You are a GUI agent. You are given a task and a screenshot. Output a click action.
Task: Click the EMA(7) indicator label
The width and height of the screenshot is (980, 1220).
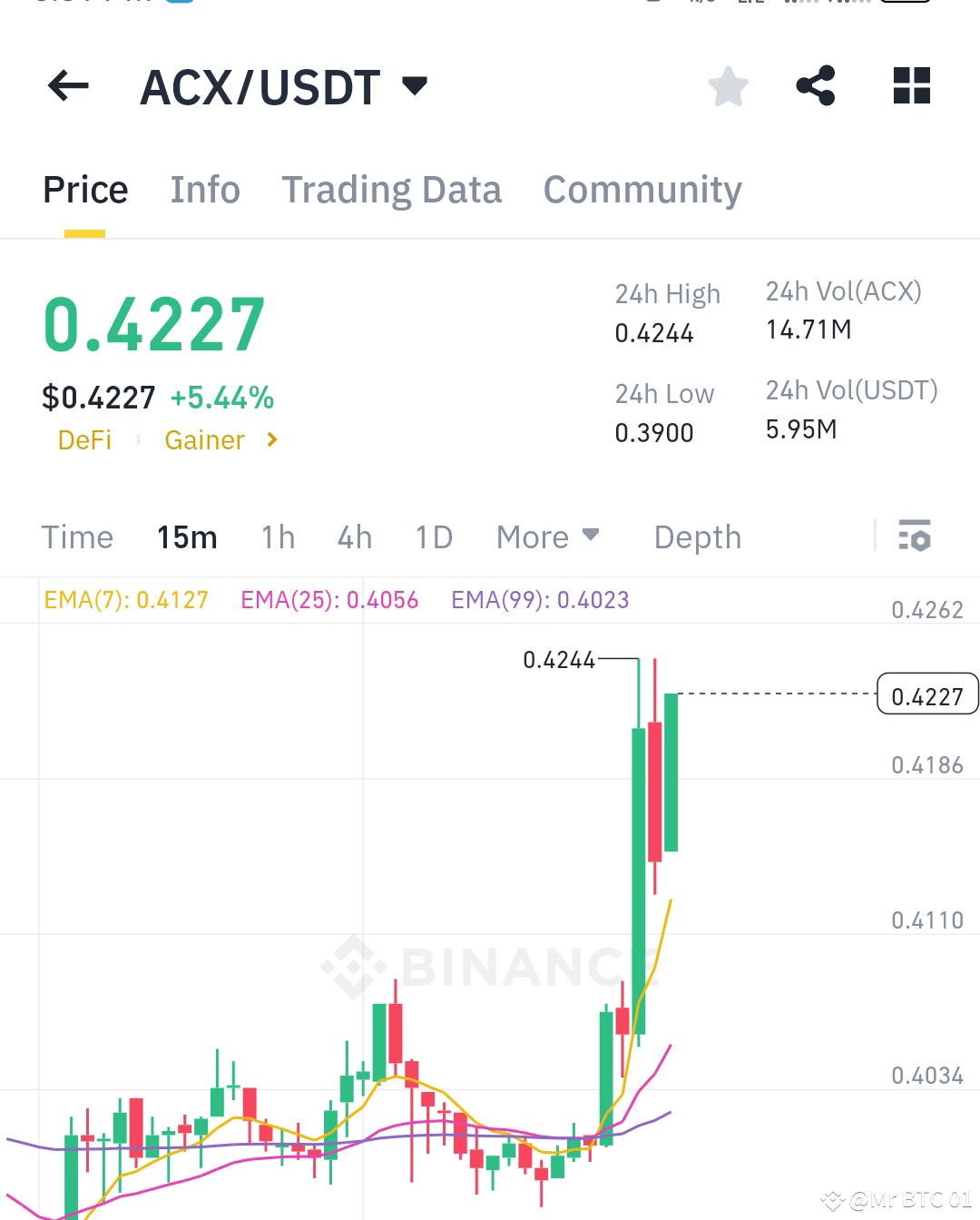click(125, 600)
